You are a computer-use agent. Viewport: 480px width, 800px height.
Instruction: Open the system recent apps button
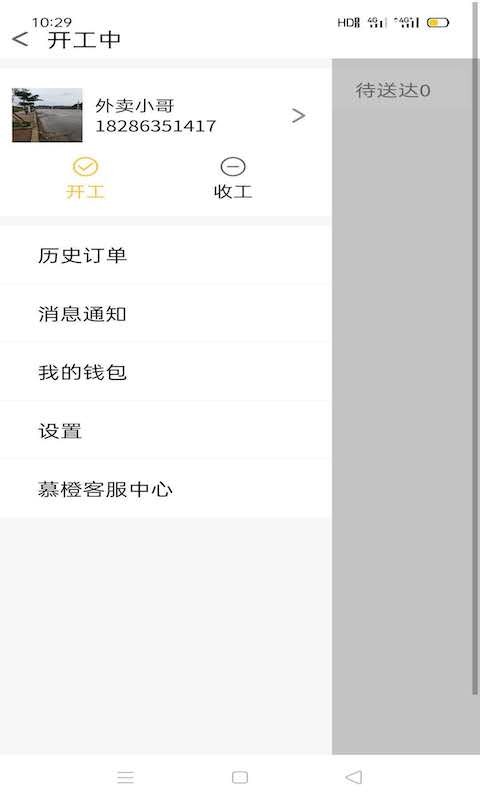[x=125, y=777]
